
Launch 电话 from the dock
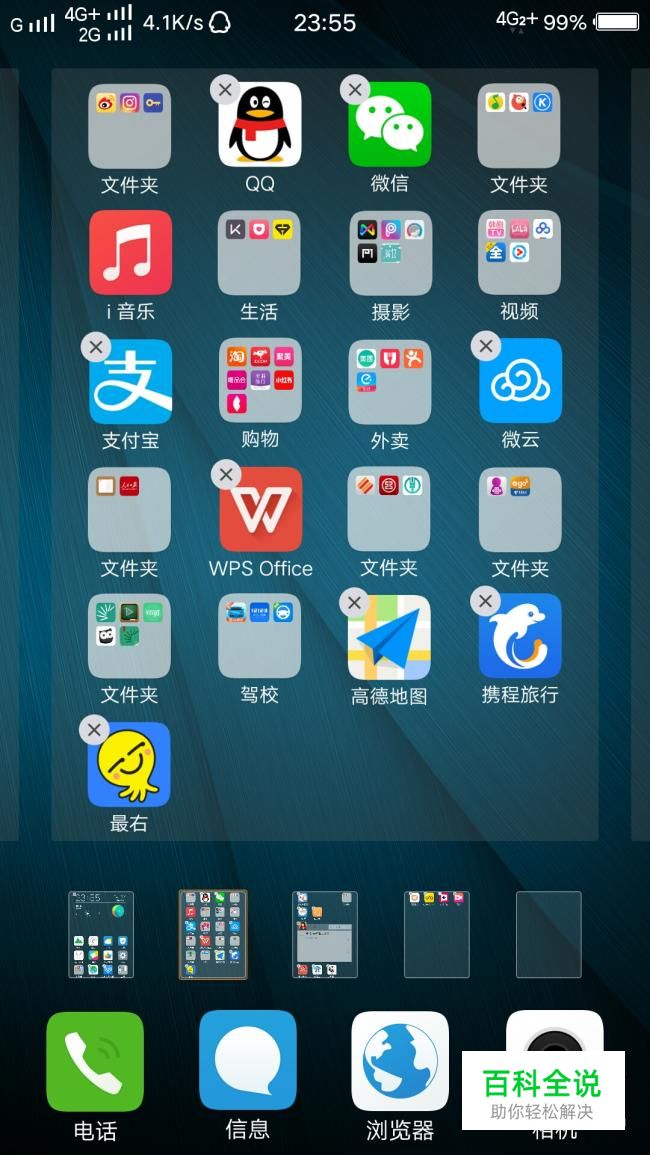point(95,1061)
